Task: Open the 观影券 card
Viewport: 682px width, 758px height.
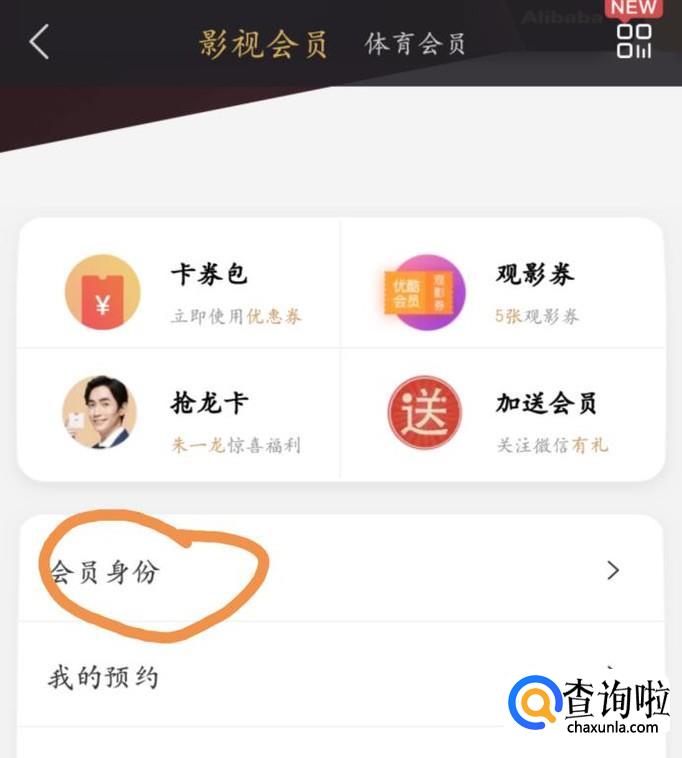Action: pyautogui.click(x=502, y=291)
